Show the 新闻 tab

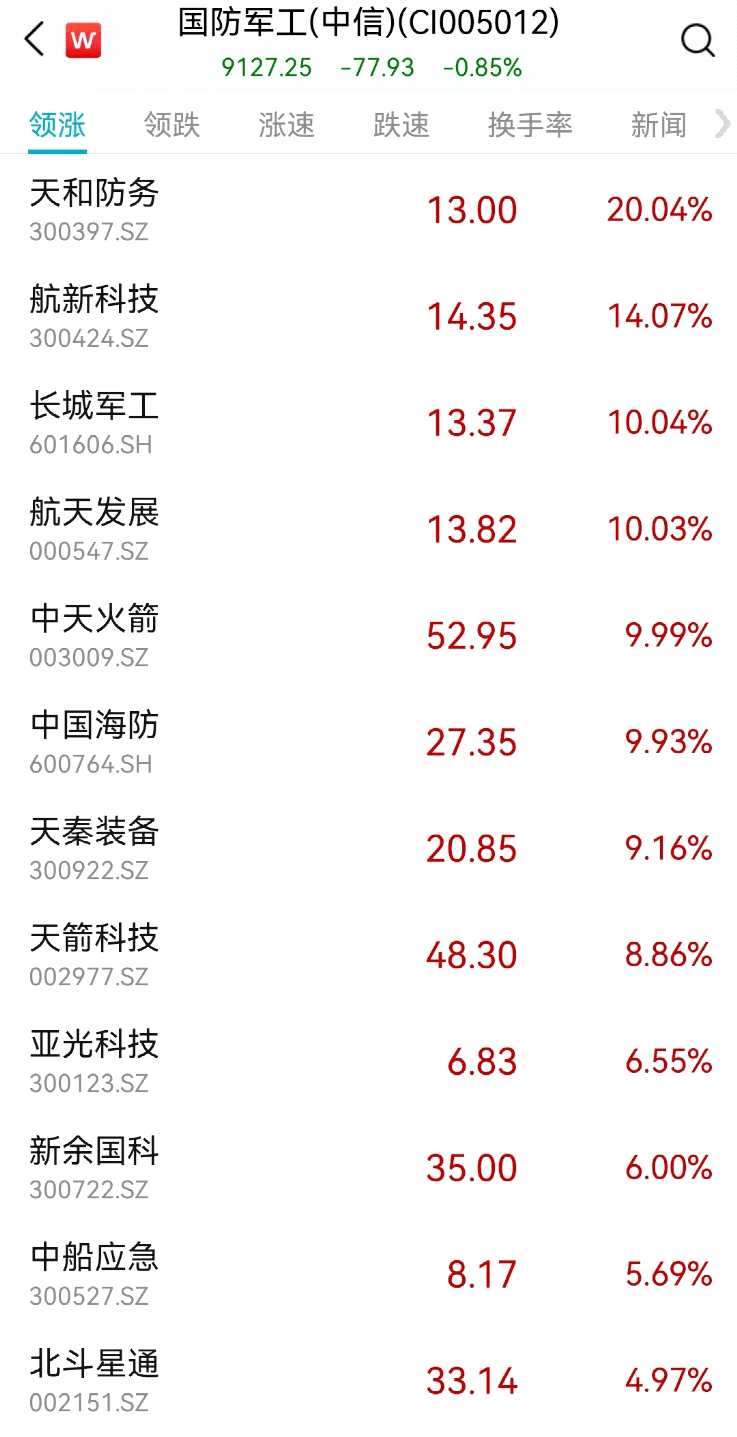(658, 125)
